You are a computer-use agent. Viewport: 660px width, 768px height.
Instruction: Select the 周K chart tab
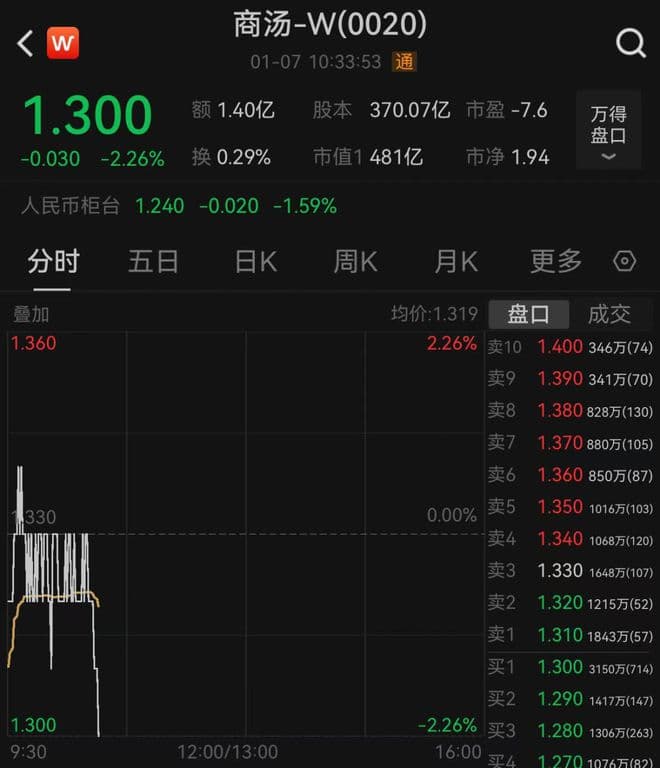[355, 262]
